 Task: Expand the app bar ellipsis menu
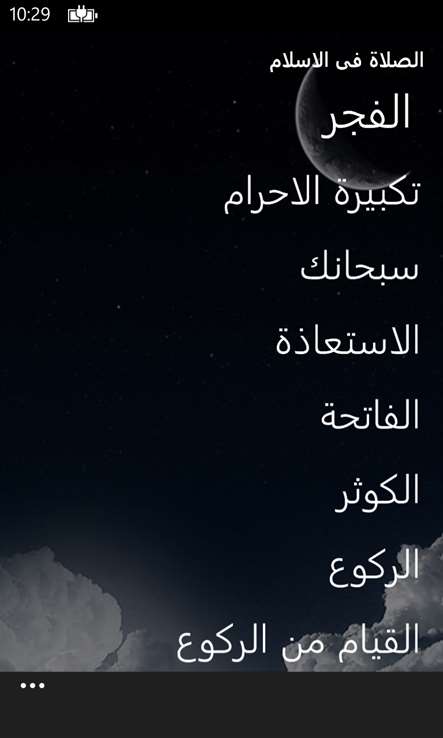click(x=32, y=685)
